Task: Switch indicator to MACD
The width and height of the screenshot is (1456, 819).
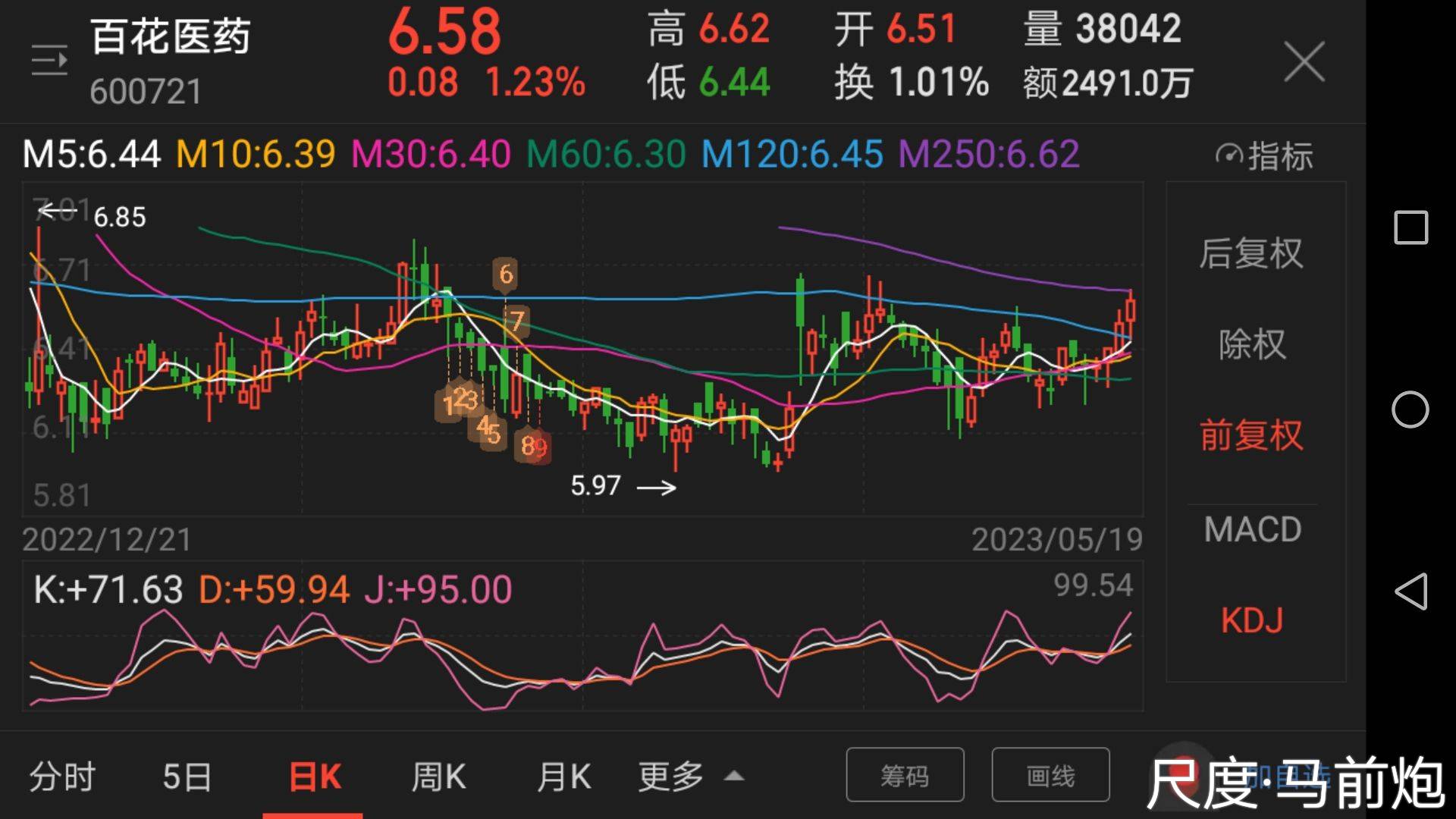Action: (1253, 529)
